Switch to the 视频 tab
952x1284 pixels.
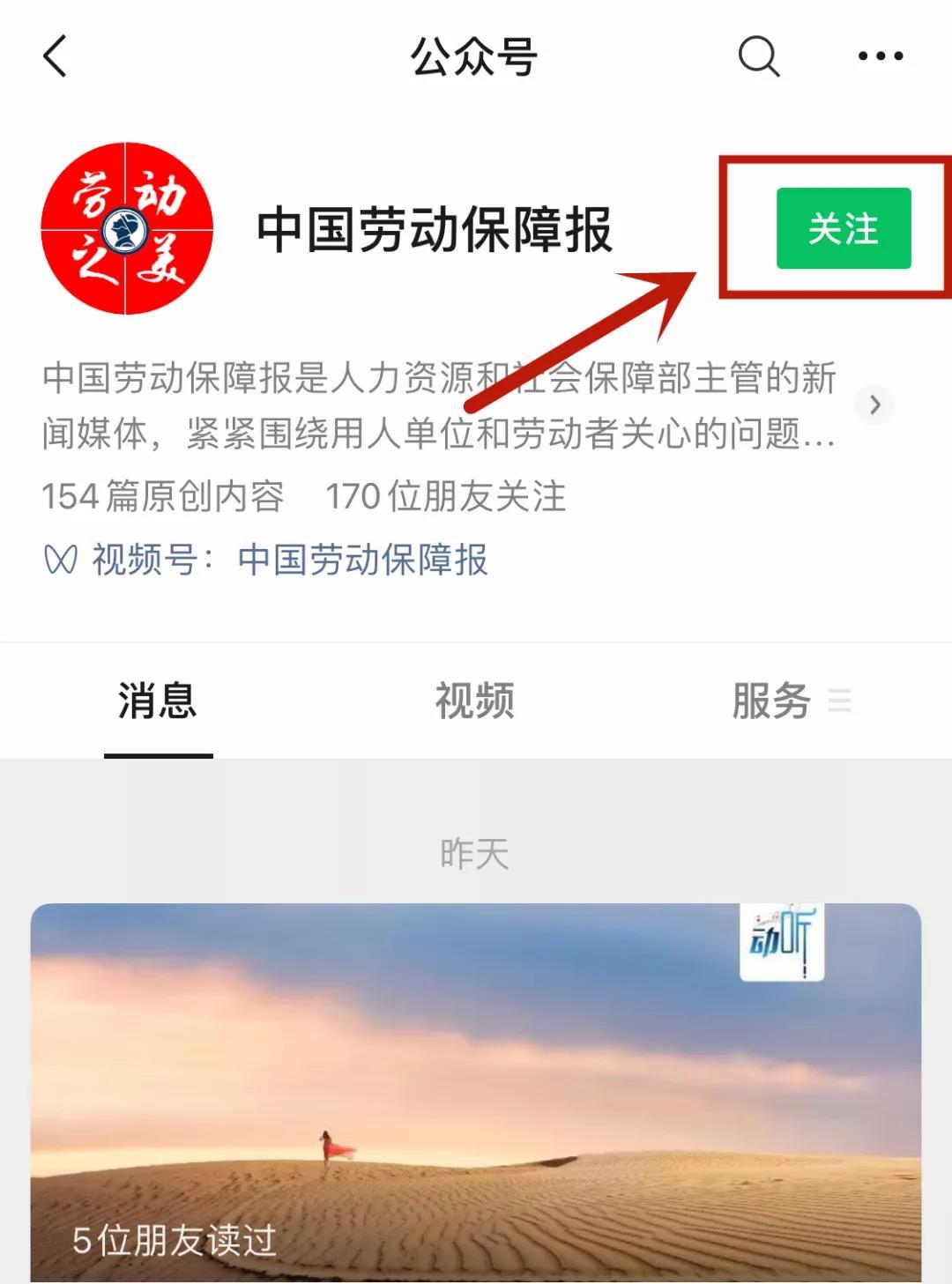tap(474, 702)
